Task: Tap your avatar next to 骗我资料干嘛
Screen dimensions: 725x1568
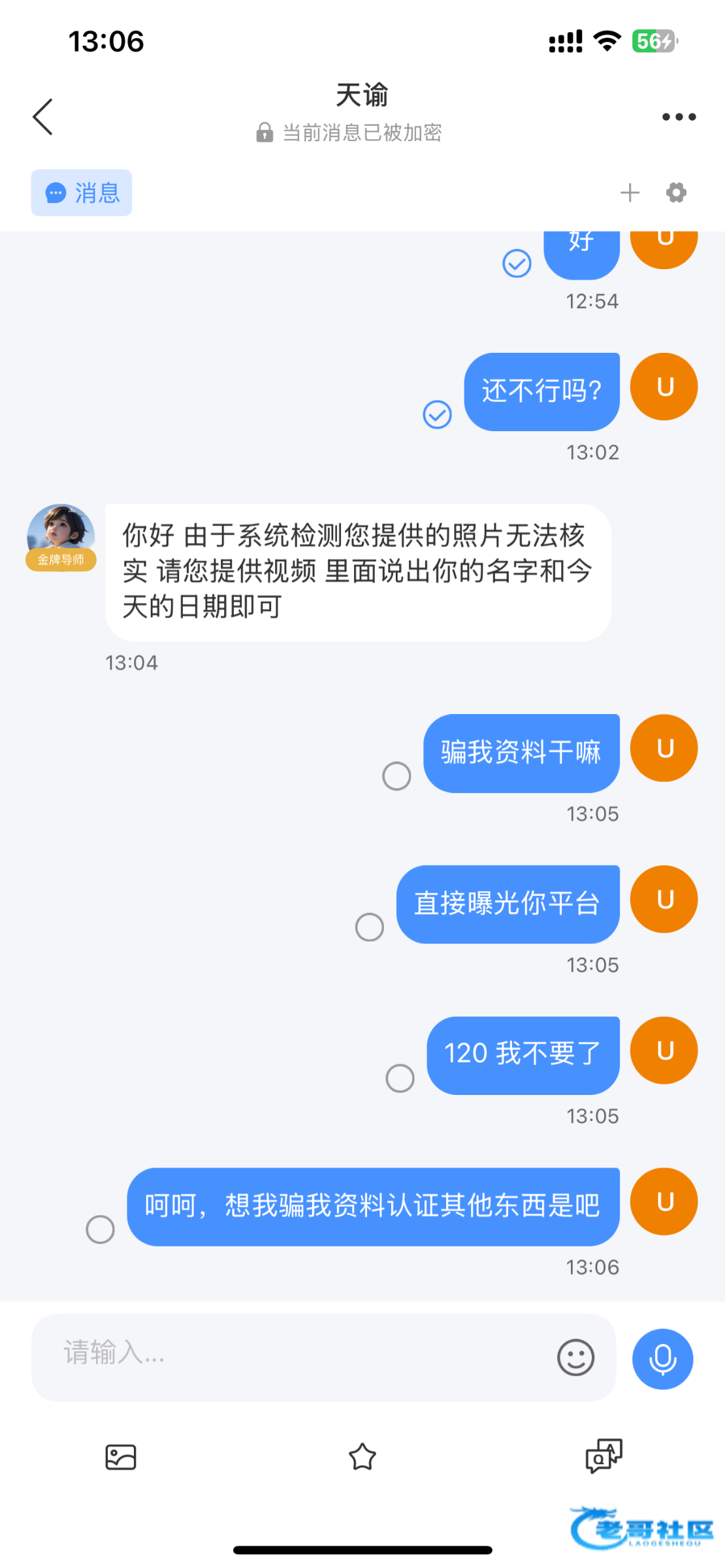Action: click(664, 748)
